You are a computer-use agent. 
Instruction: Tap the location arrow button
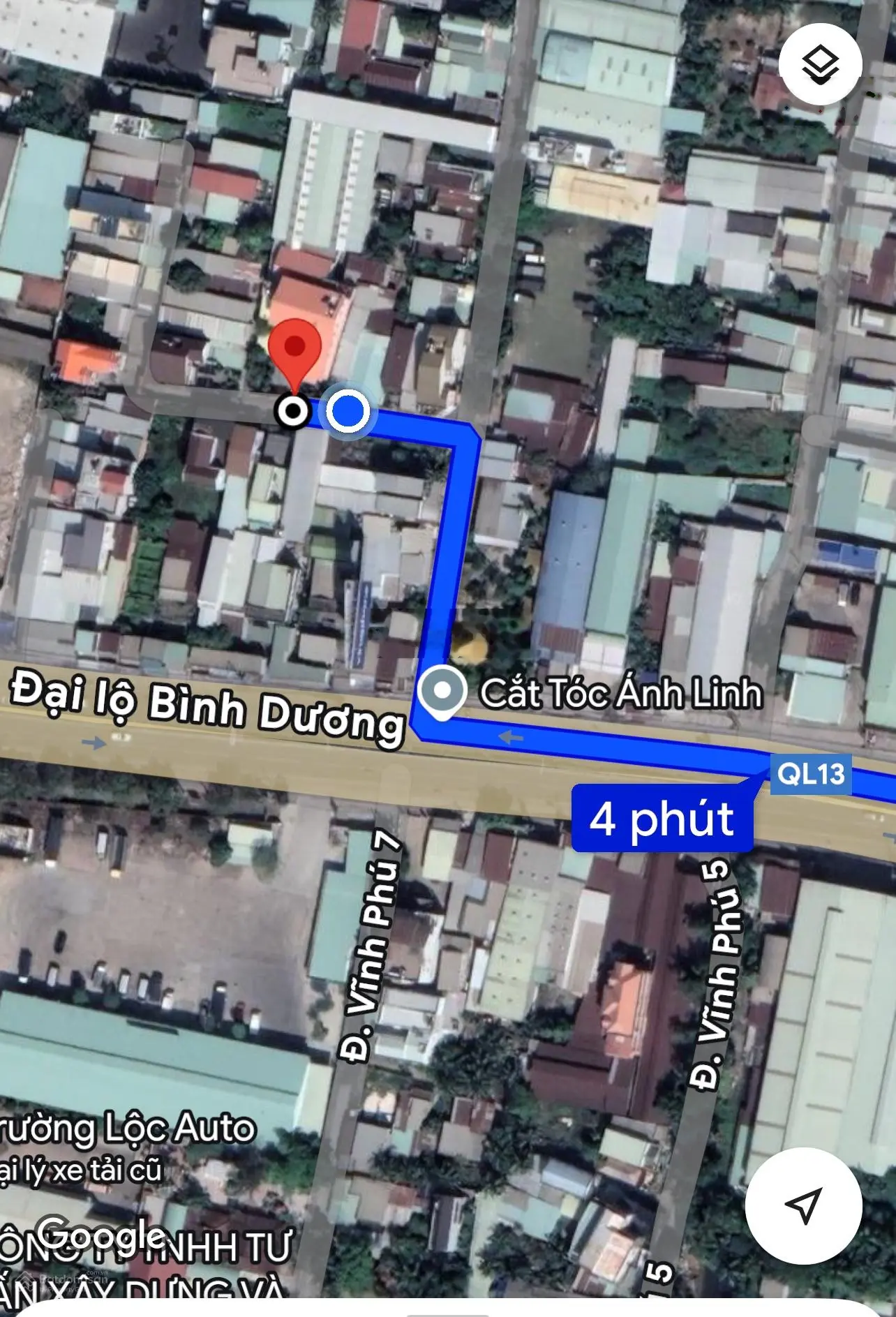[803, 1205]
